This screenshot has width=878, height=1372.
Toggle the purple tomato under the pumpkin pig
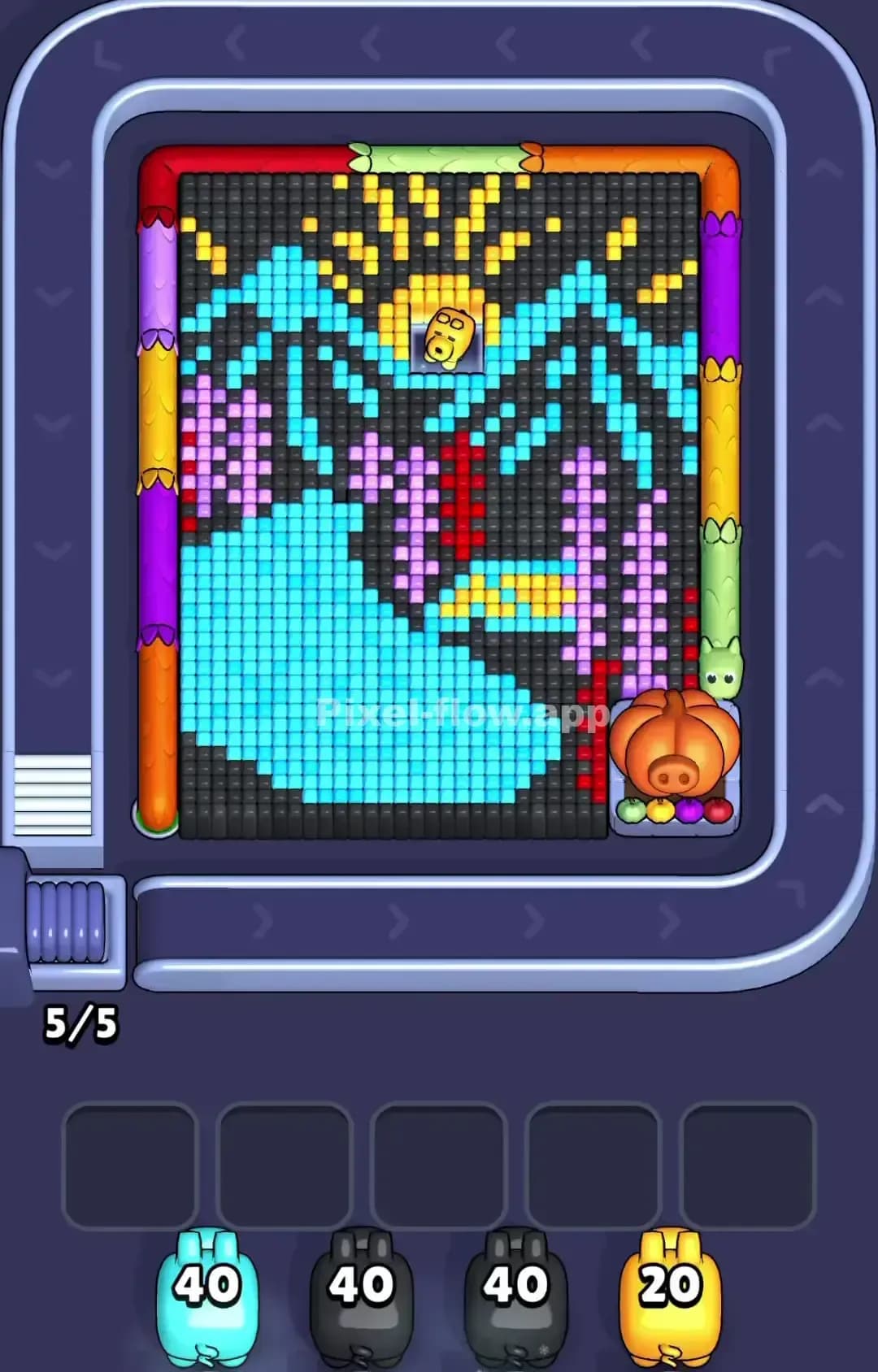pyautogui.click(x=689, y=810)
